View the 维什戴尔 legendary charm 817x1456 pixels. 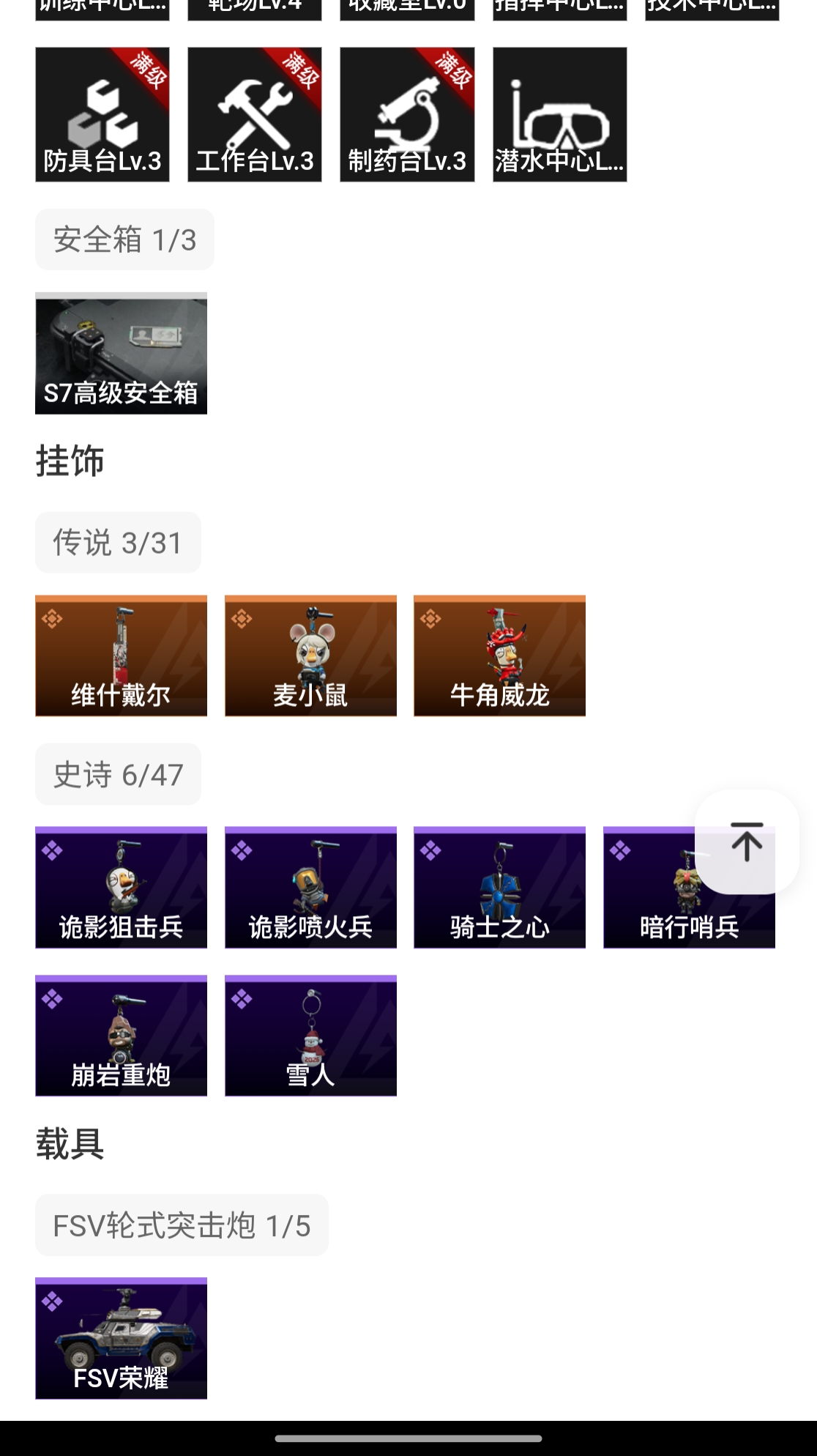click(x=121, y=655)
